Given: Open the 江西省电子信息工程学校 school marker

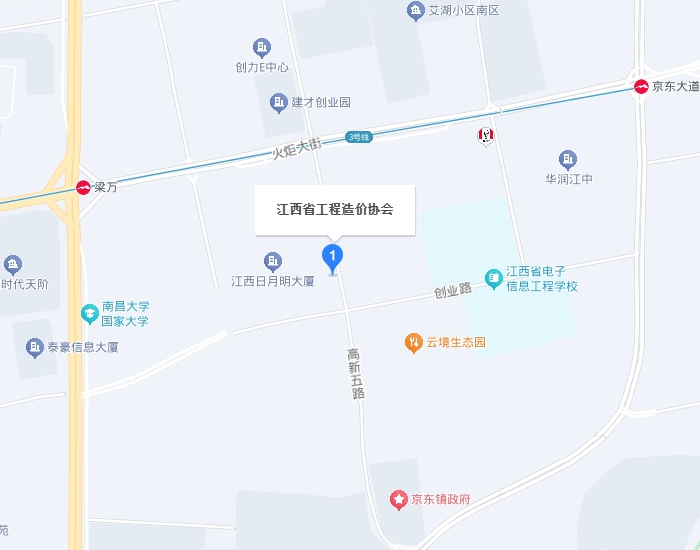Looking at the screenshot, I should (494, 278).
